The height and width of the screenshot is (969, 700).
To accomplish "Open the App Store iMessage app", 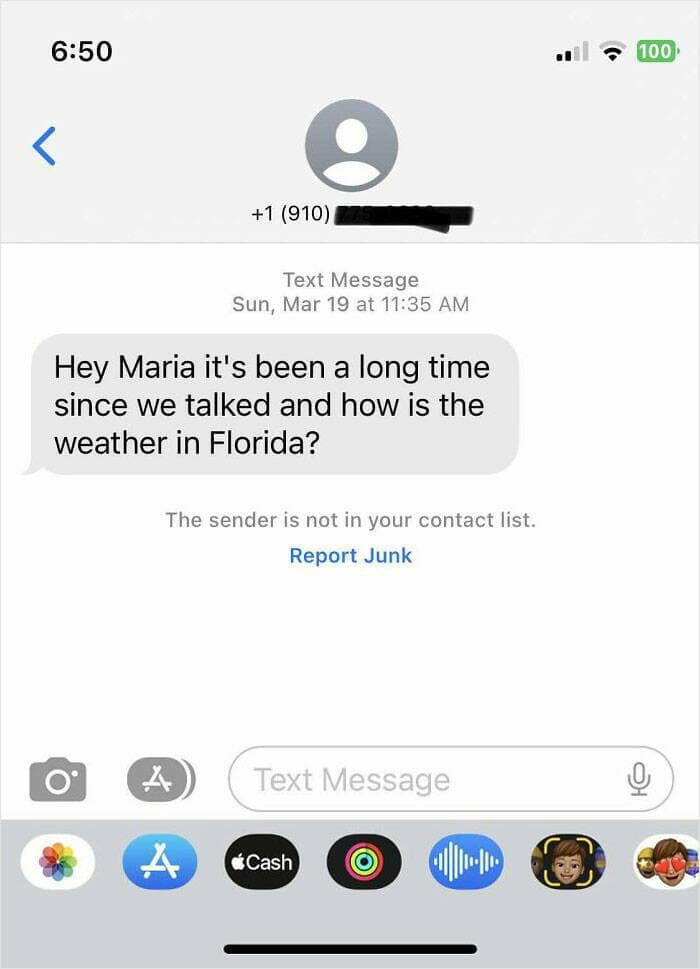I will [160, 862].
